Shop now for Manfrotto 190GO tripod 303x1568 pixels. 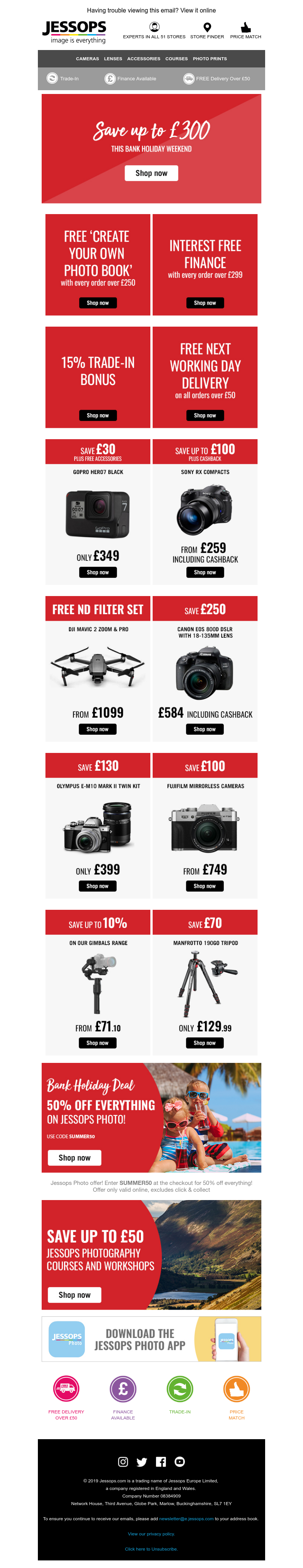coord(205,1043)
